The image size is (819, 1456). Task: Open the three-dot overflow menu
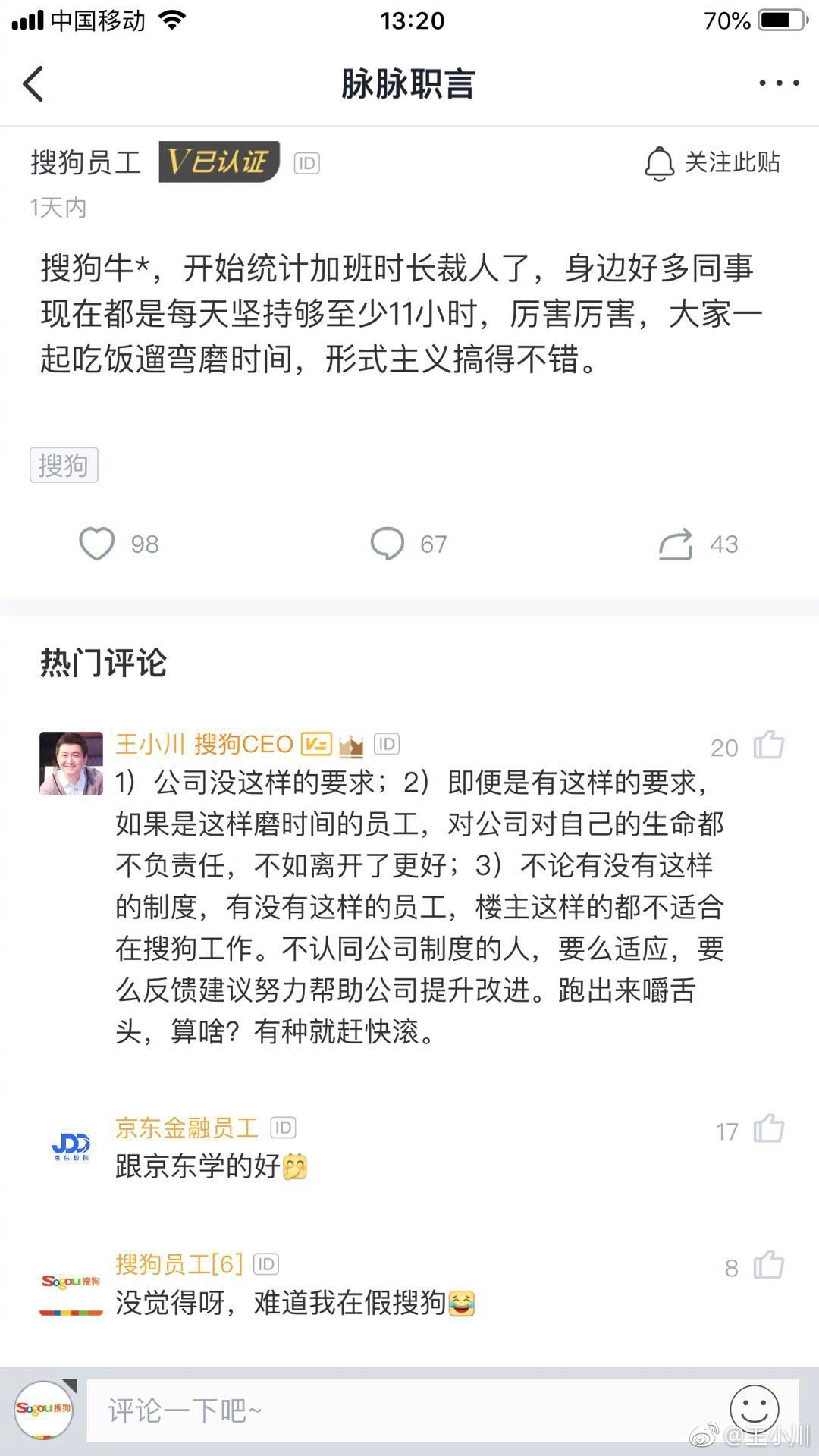(x=779, y=83)
